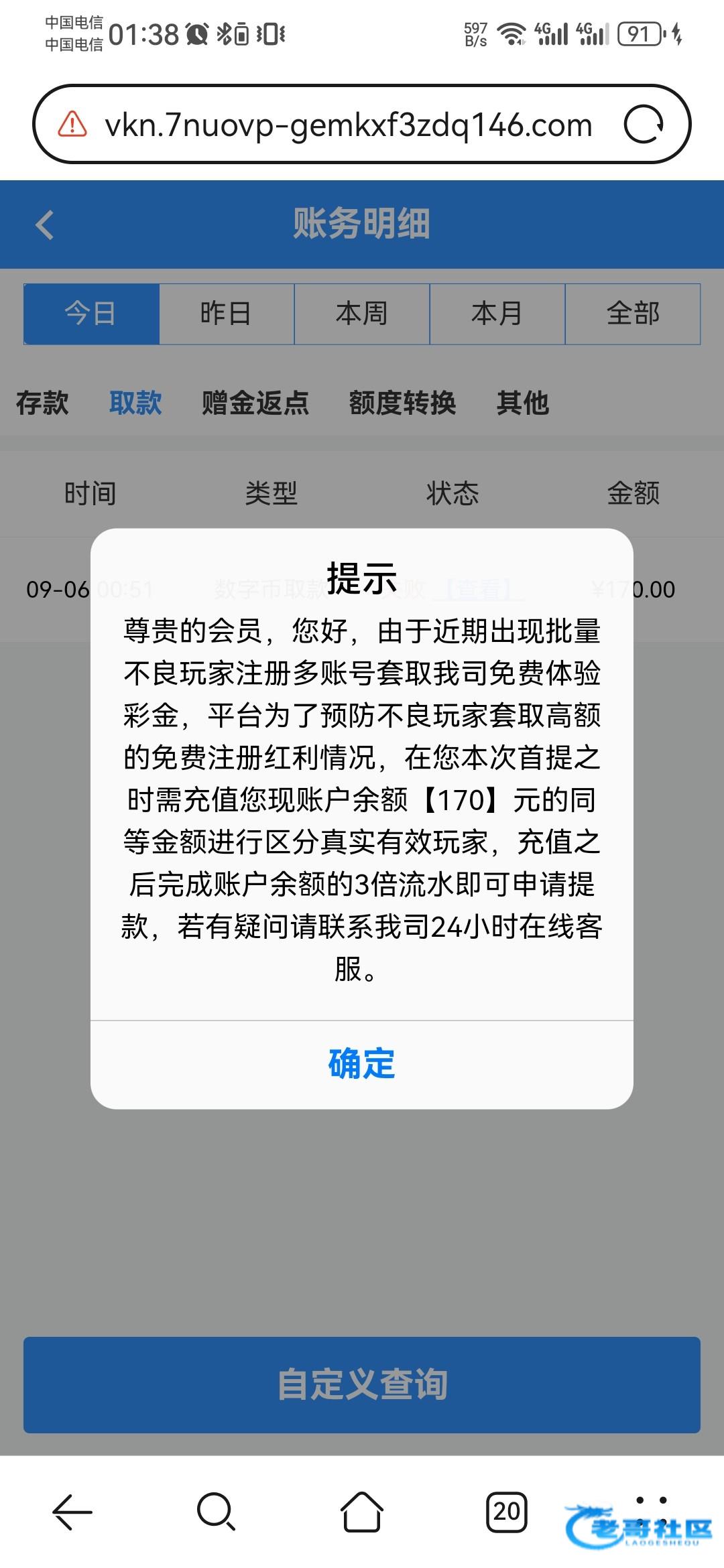This screenshot has height=1568, width=724.
Task: Tap the URL address field
Action: pyautogui.click(x=349, y=125)
